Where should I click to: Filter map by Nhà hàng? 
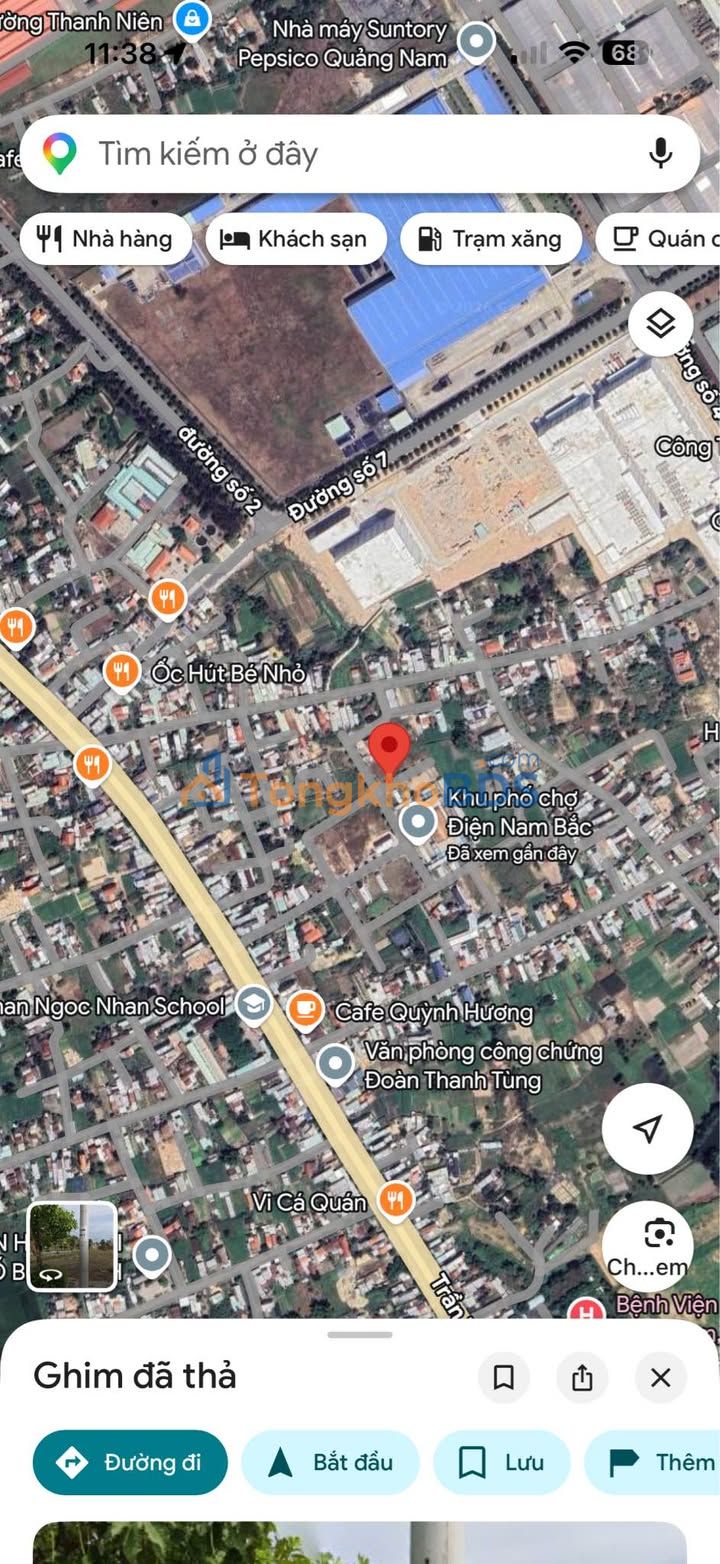105,239
